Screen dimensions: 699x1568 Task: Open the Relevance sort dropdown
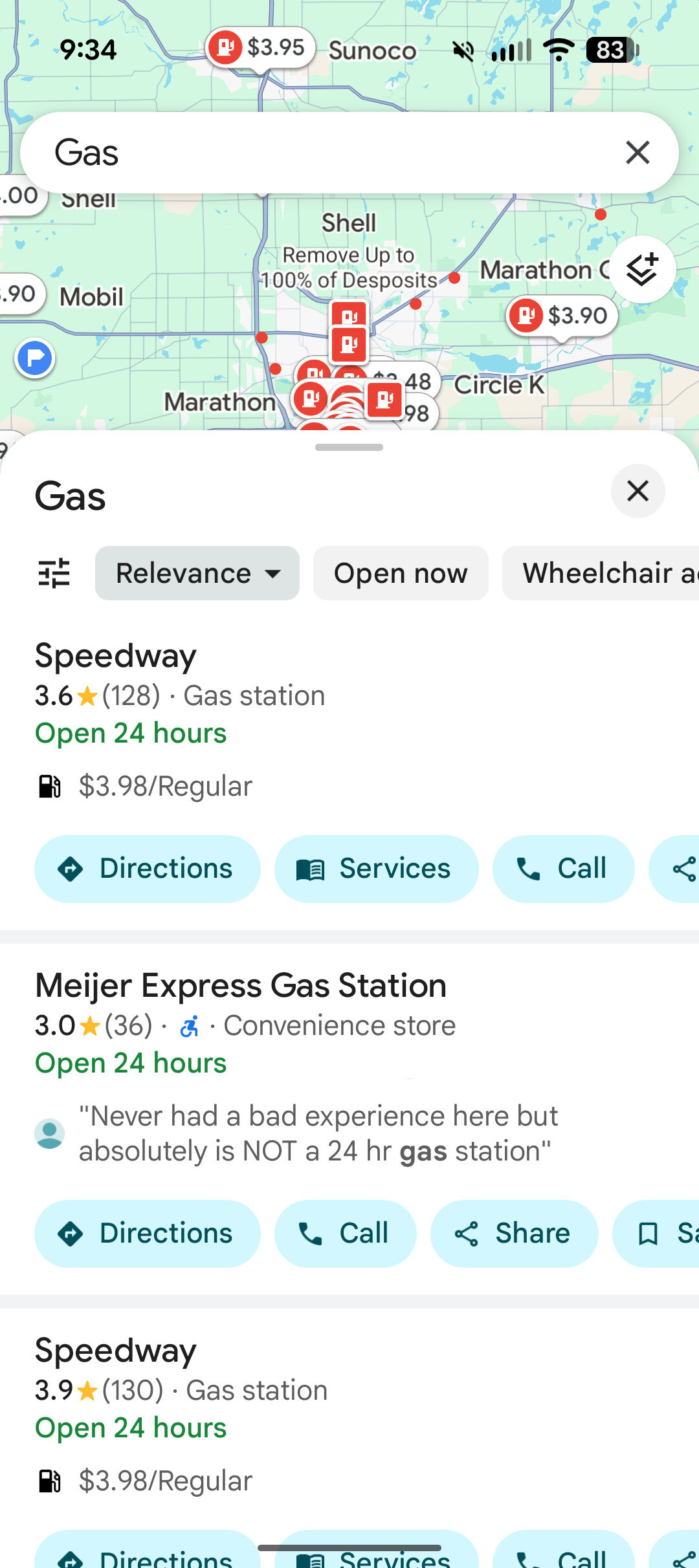[x=196, y=572]
